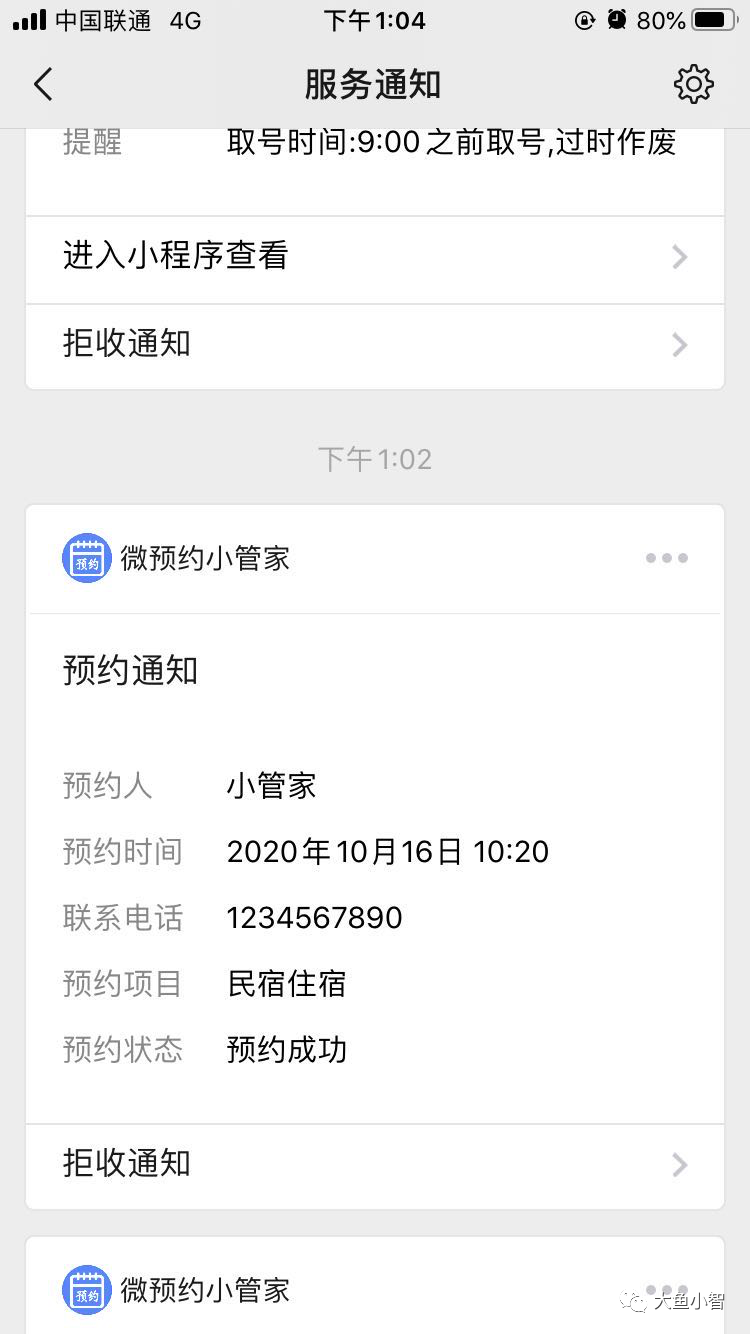The width and height of the screenshot is (750, 1334).
Task: Tap 拒收通知 below 预约状态 预约成功
Action: tap(375, 1164)
